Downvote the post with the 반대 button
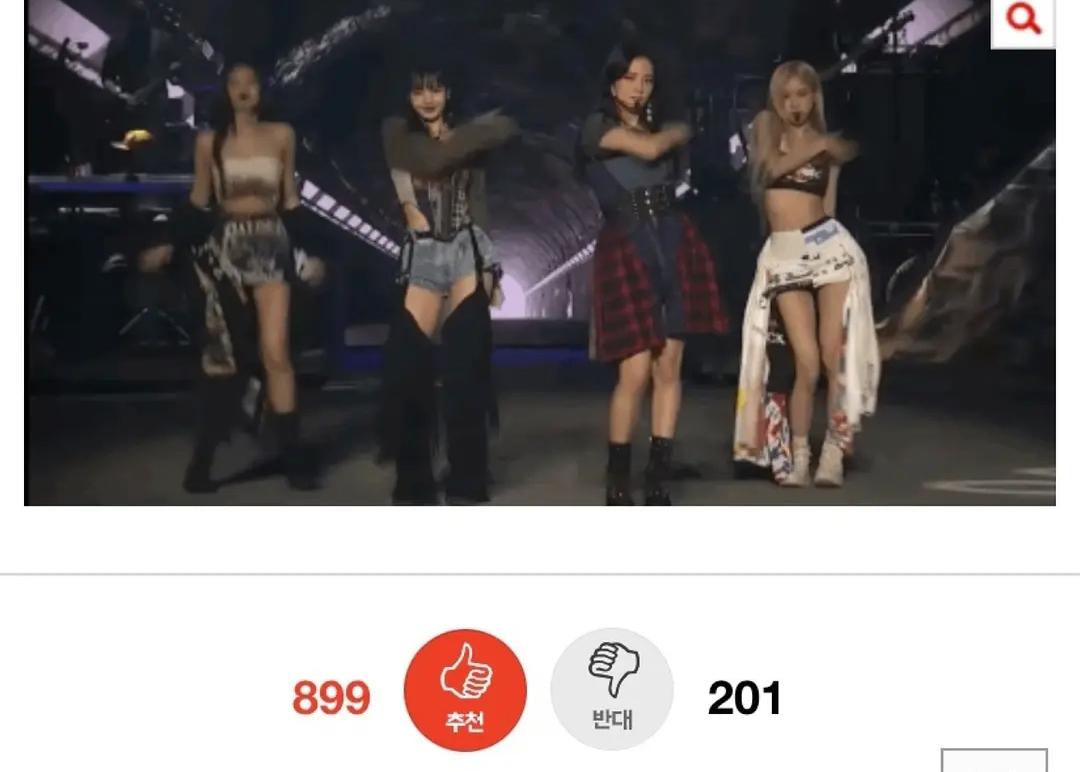 point(612,689)
